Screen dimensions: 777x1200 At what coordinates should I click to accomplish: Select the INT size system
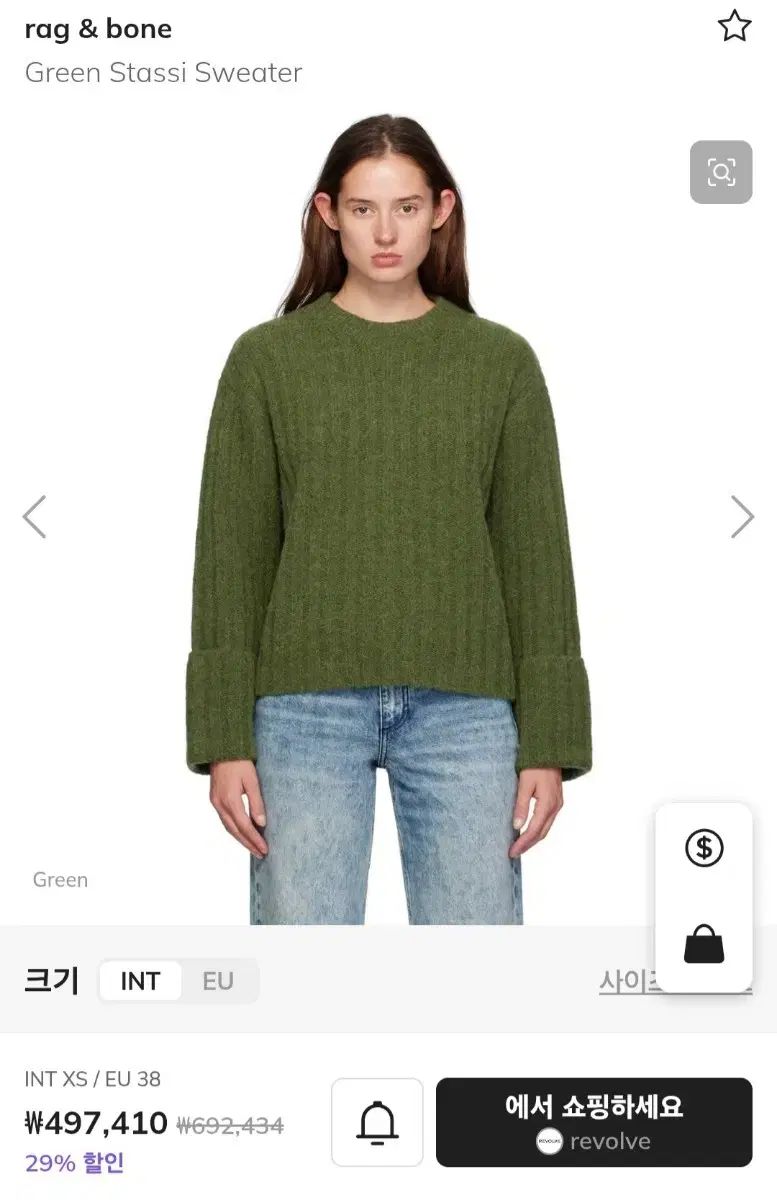(x=140, y=981)
